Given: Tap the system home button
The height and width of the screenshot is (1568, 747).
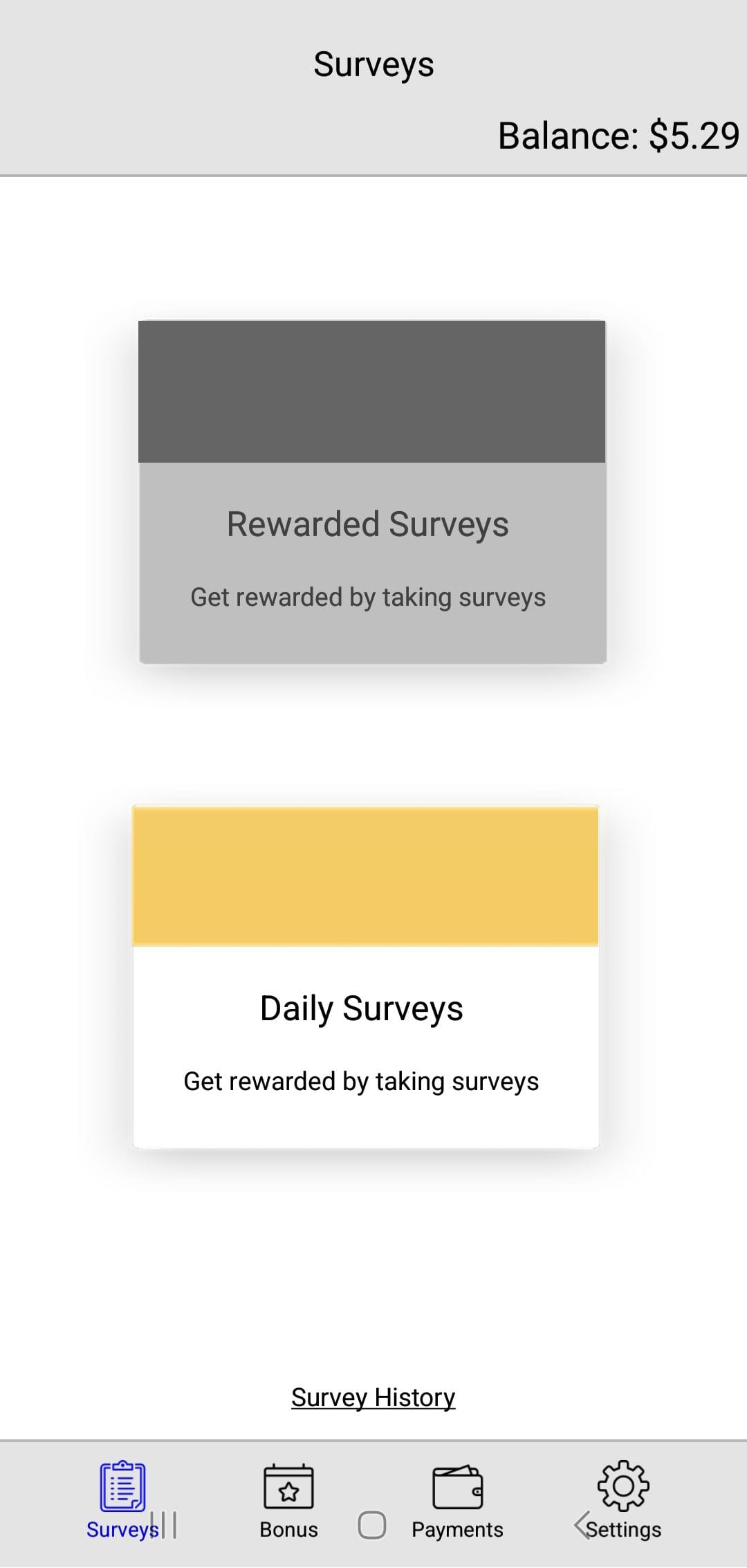Looking at the screenshot, I should tap(372, 1525).
